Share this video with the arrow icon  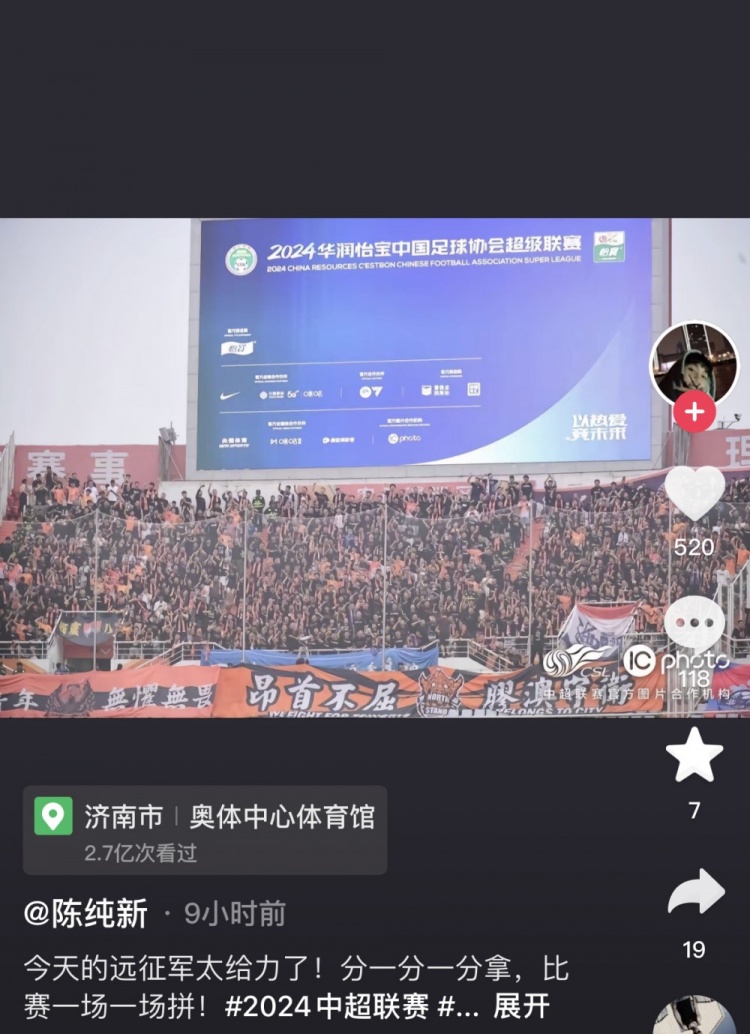pyautogui.click(x=694, y=893)
